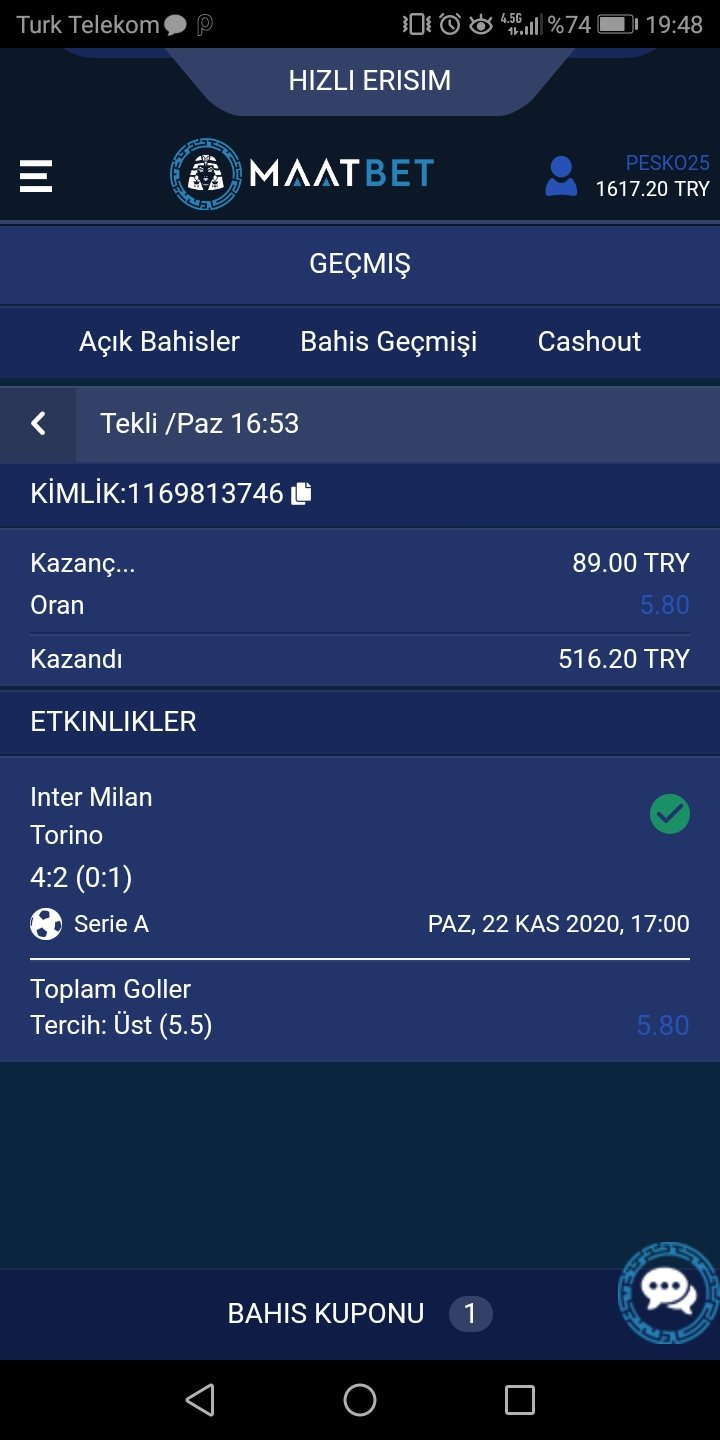
Task: Tap the system back button
Action: (x=200, y=1400)
